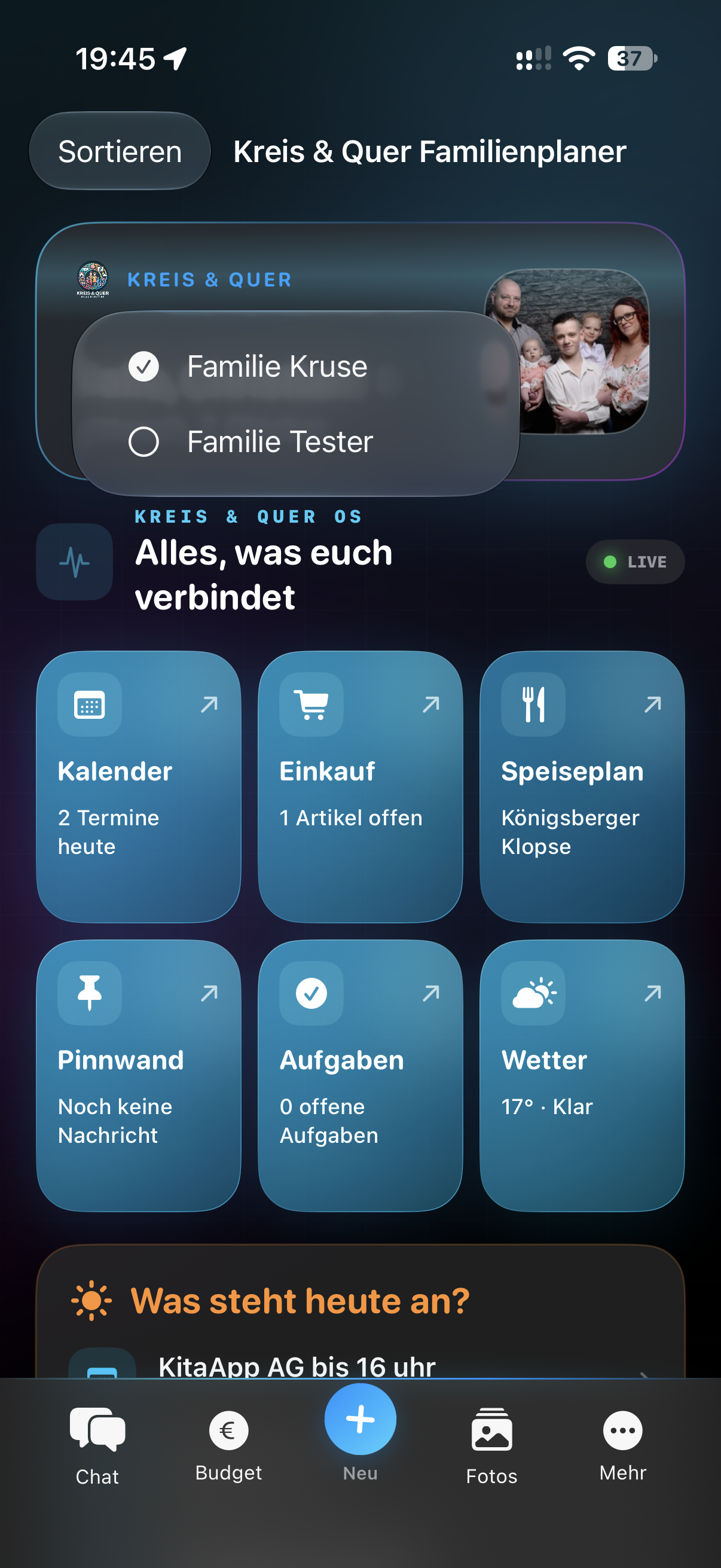
Task: Create a new entry with Neu
Action: point(360,1420)
